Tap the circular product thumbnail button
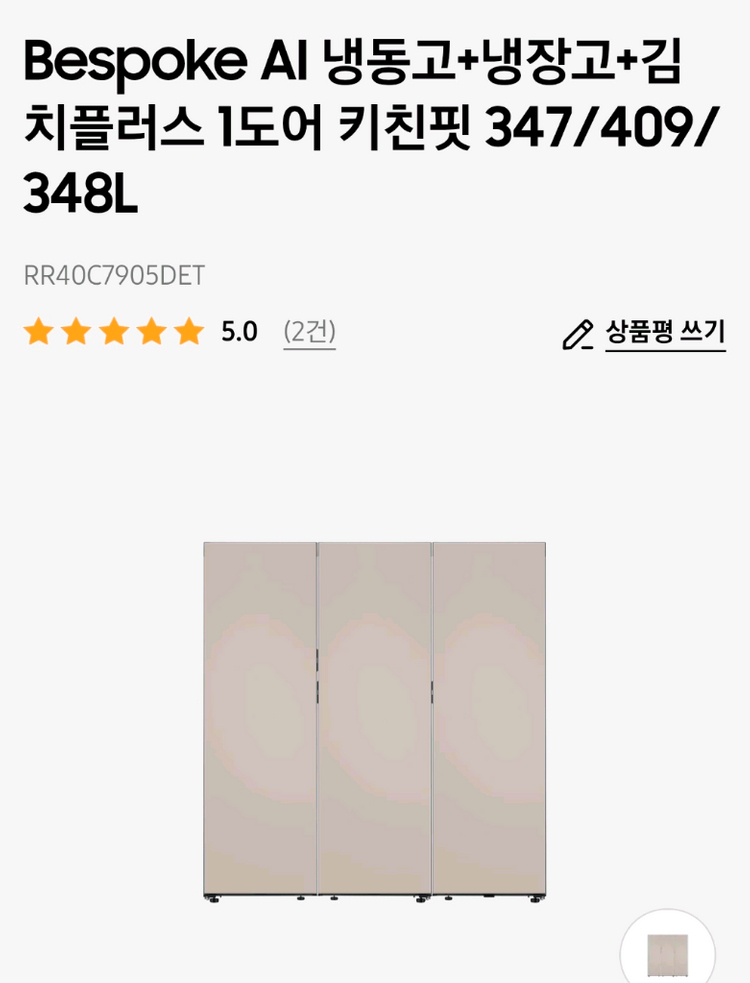Viewport: 750px width, 983px height. 667,952
